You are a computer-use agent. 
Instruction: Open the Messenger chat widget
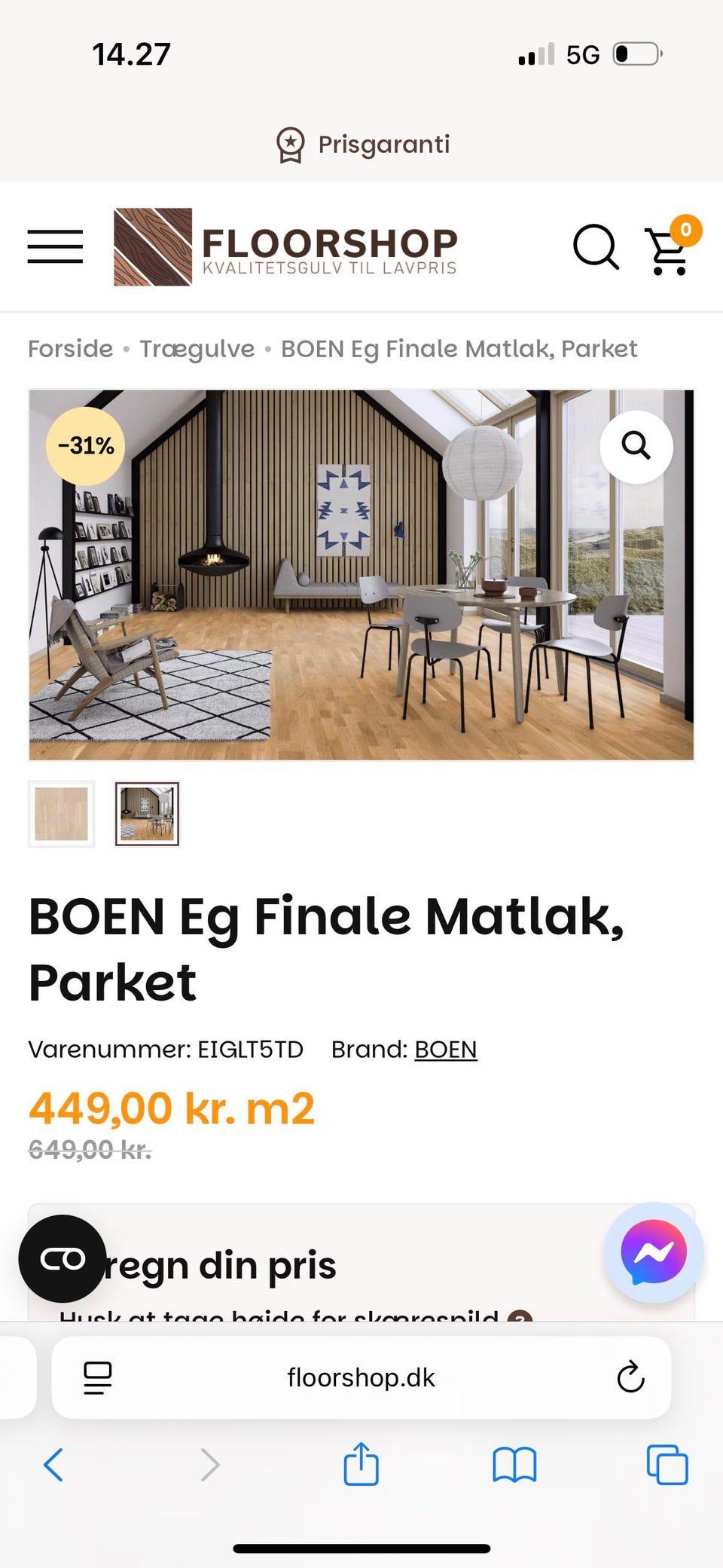tap(652, 1251)
